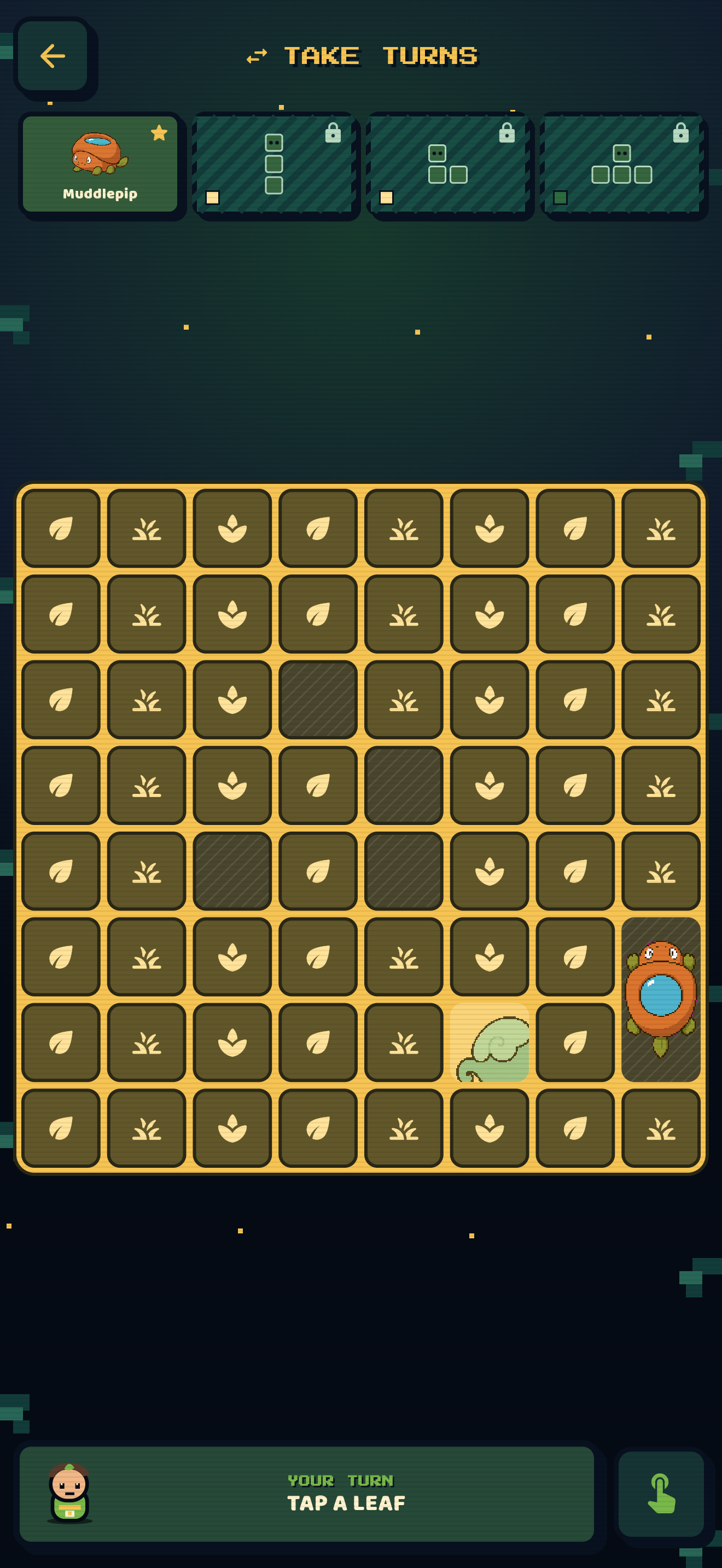722x1568 pixels.
Task: Tap the highlighted tile with the green ghost plant
Action: click(x=490, y=1042)
